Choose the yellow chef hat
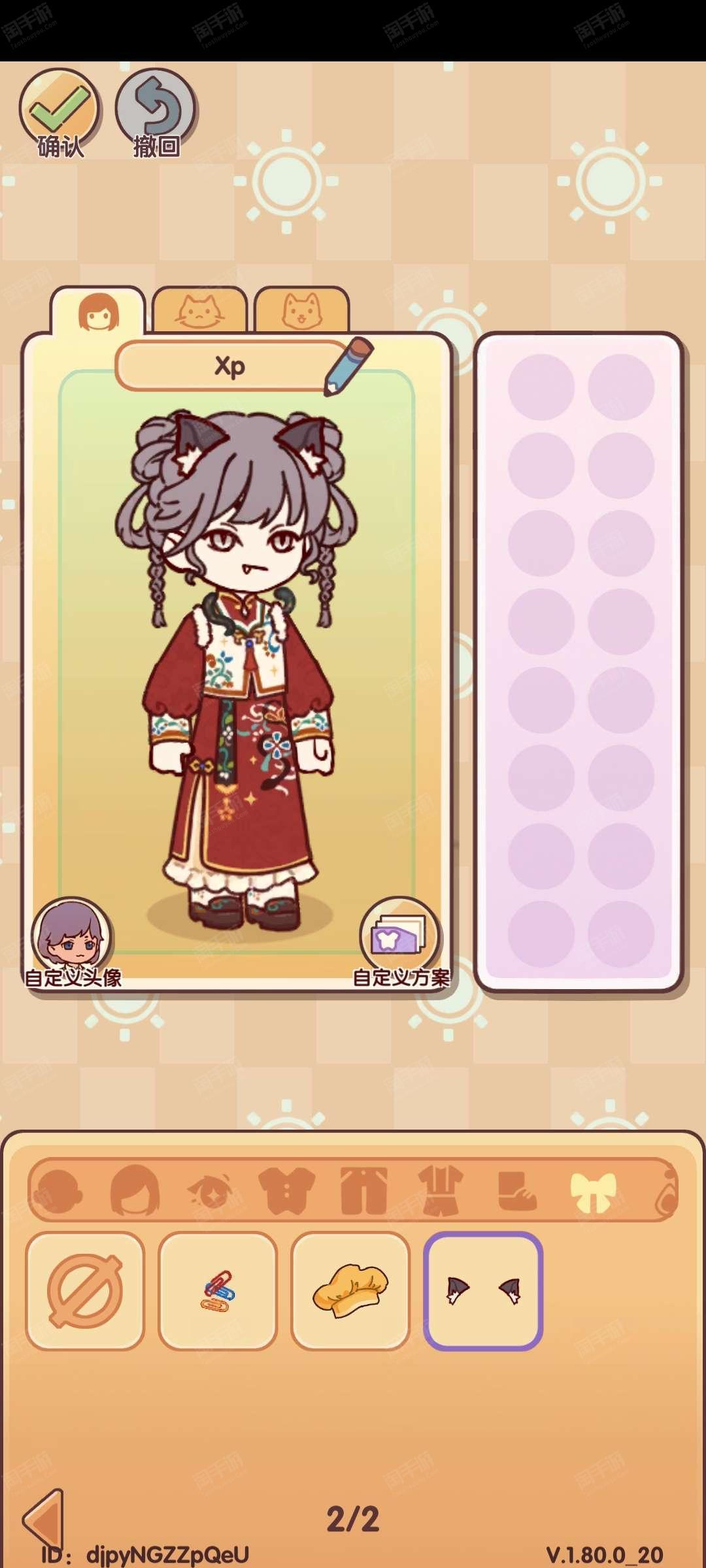The image size is (706, 1568). pyautogui.click(x=350, y=1291)
